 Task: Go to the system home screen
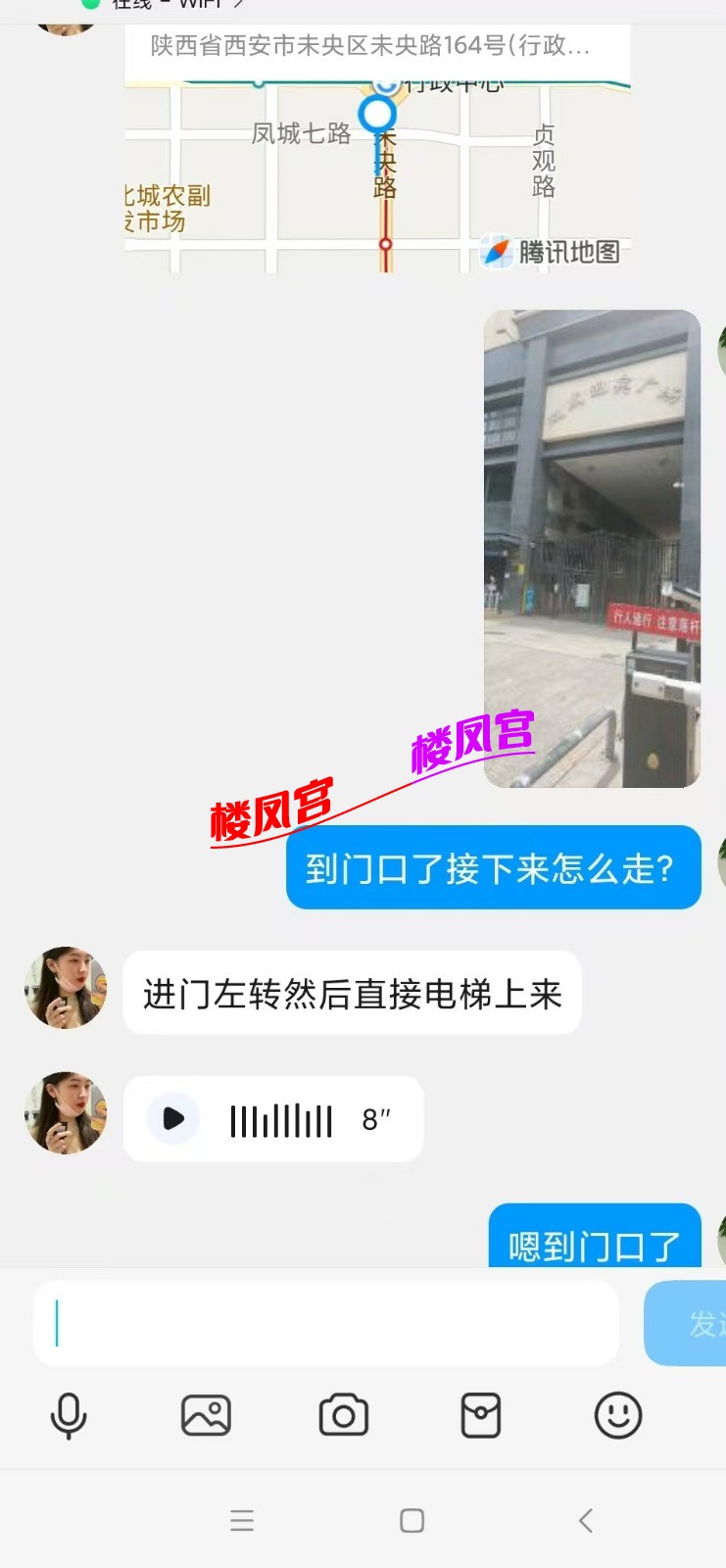(412, 1520)
